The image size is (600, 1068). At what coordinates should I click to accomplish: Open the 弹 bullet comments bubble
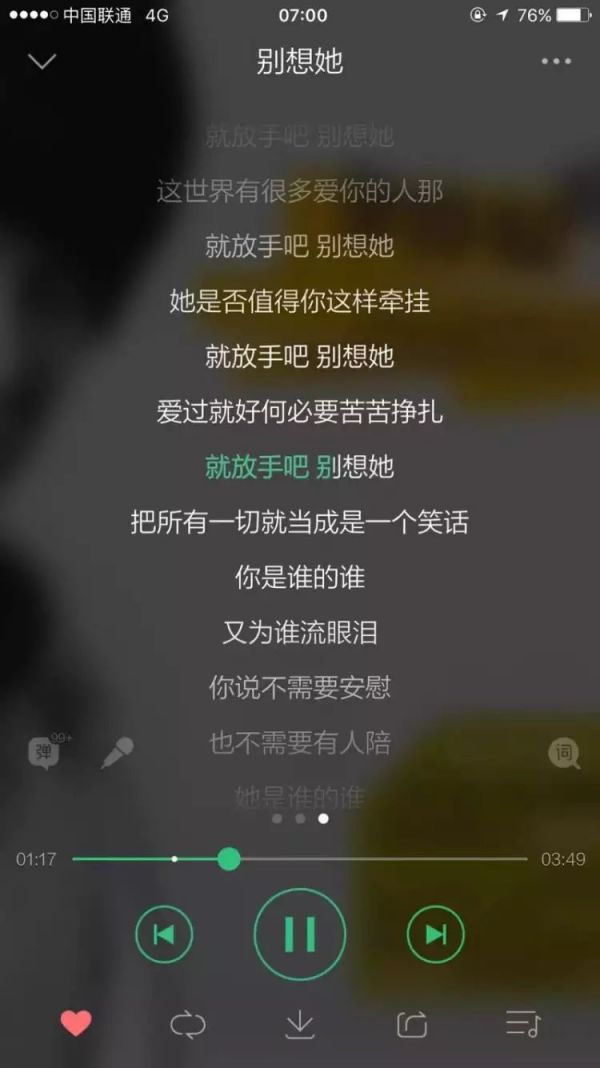point(45,752)
